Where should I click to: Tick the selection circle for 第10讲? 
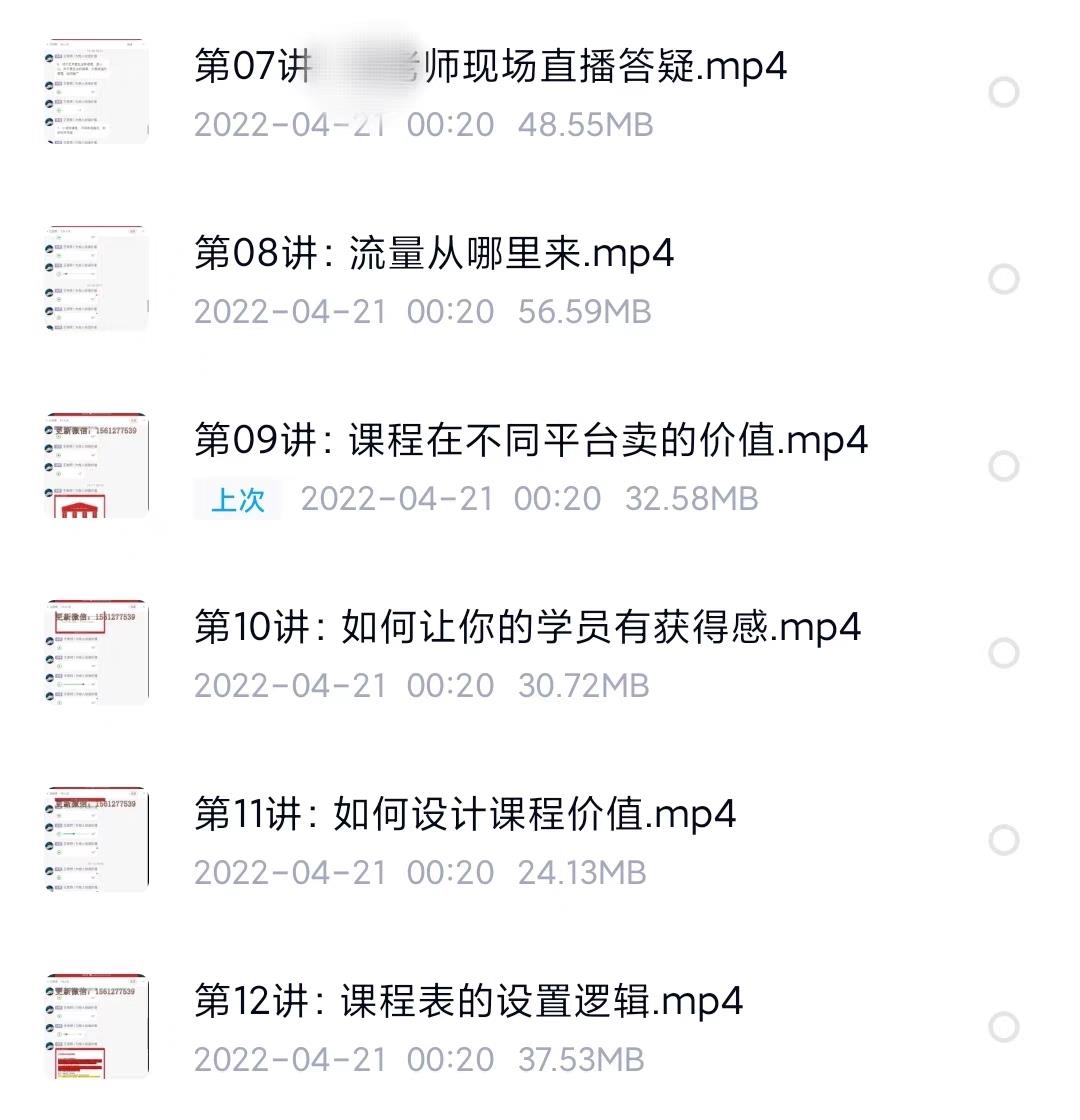(1003, 654)
